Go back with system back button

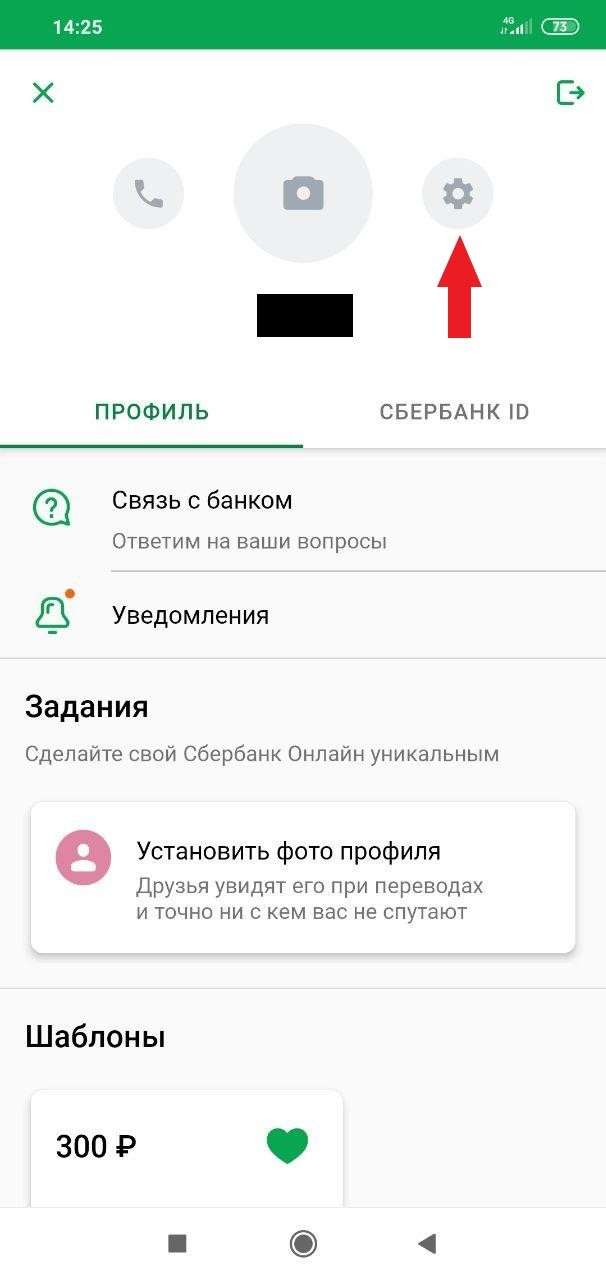[427, 1243]
